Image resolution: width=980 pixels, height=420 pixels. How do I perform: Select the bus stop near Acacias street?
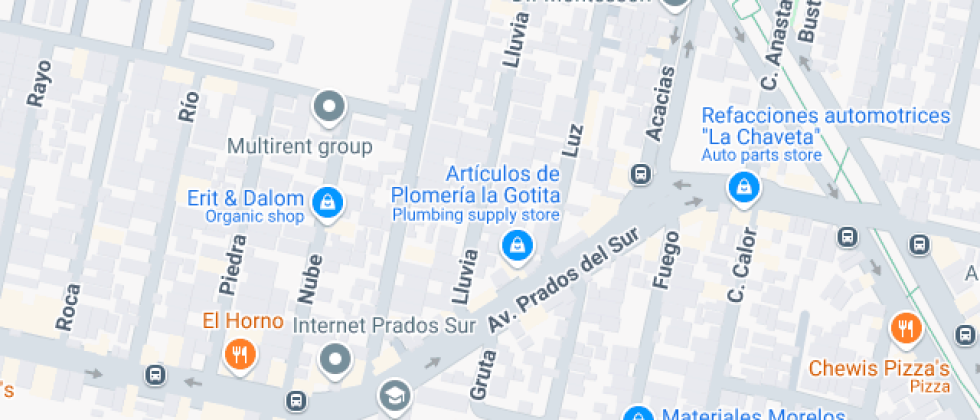click(641, 175)
